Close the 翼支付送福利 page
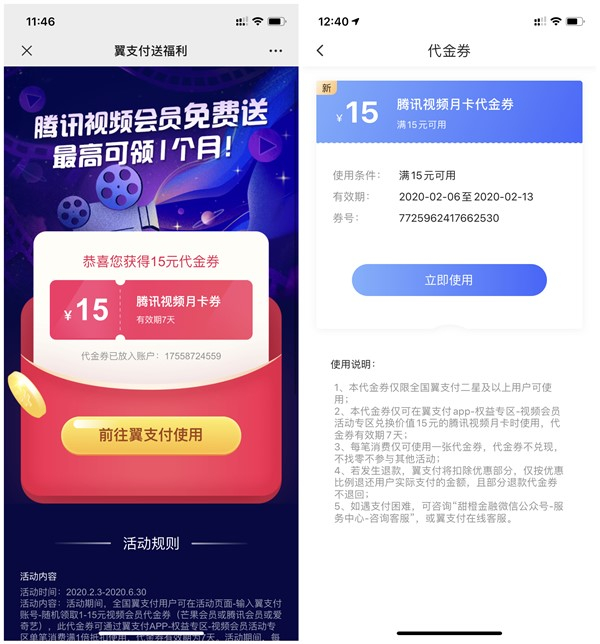 point(27,51)
